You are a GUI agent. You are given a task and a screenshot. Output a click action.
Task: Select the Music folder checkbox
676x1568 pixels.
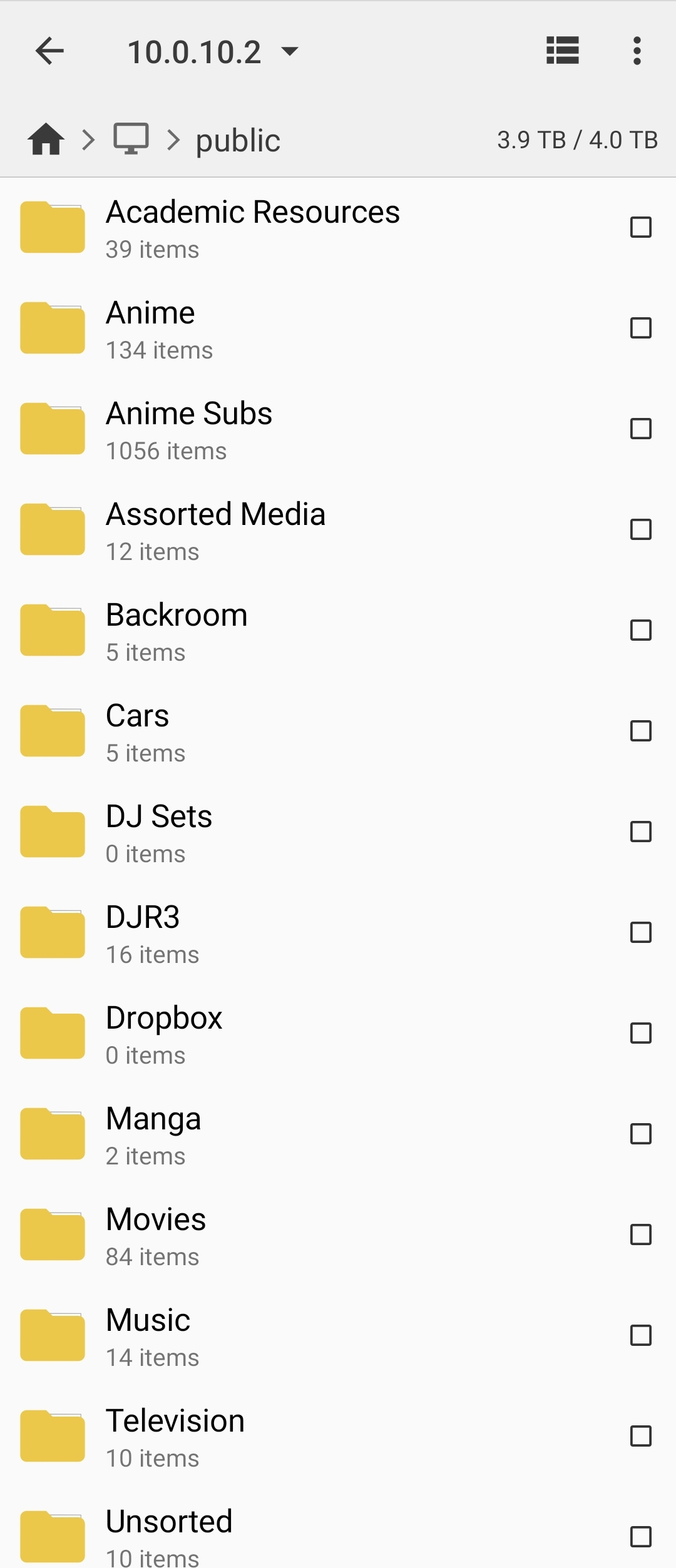[x=640, y=1335]
